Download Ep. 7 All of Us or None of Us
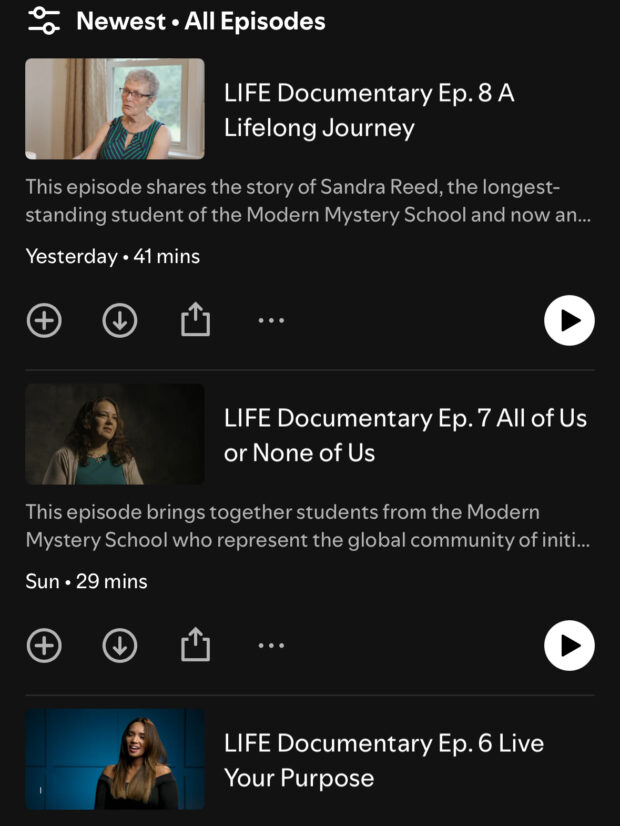 coord(120,646)
